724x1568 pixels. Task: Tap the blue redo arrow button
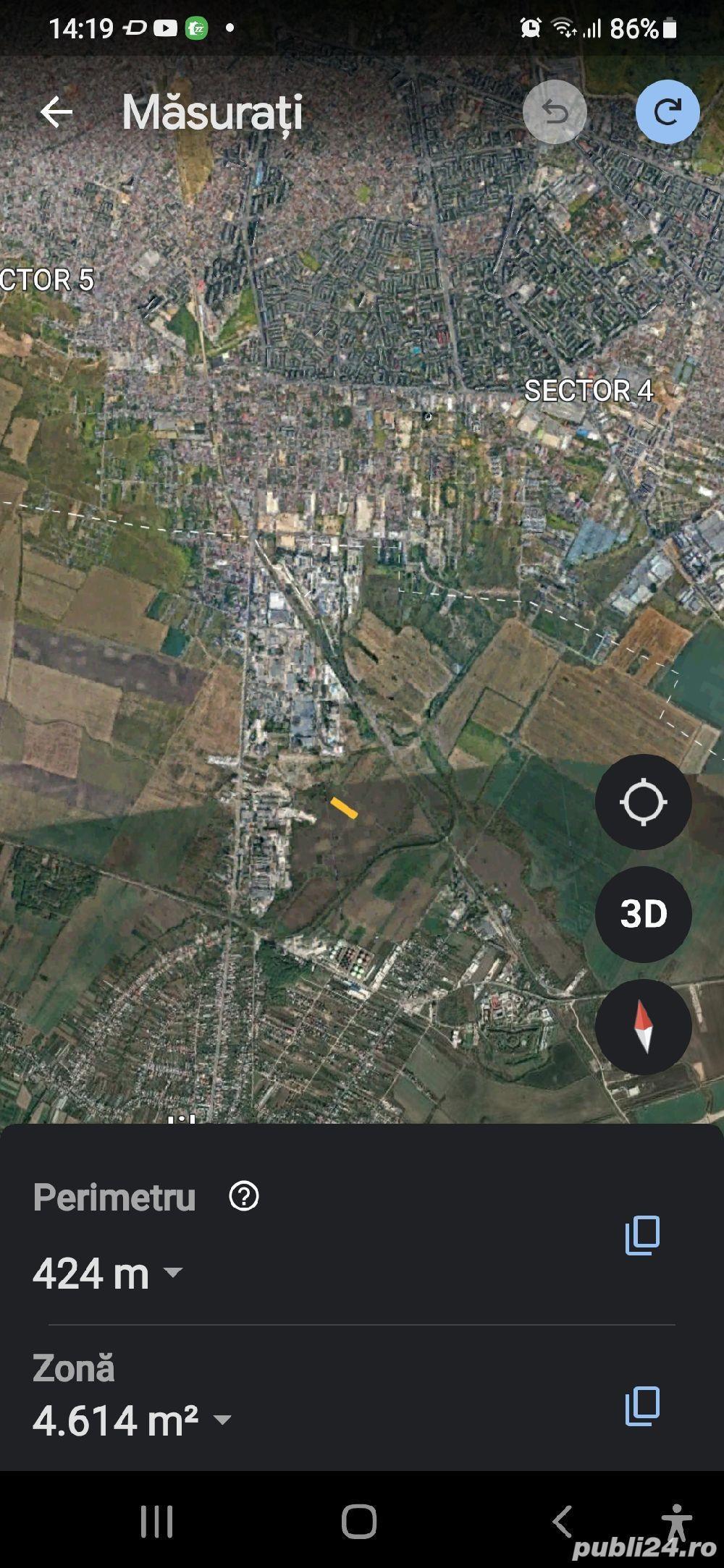tap(668, 112)
